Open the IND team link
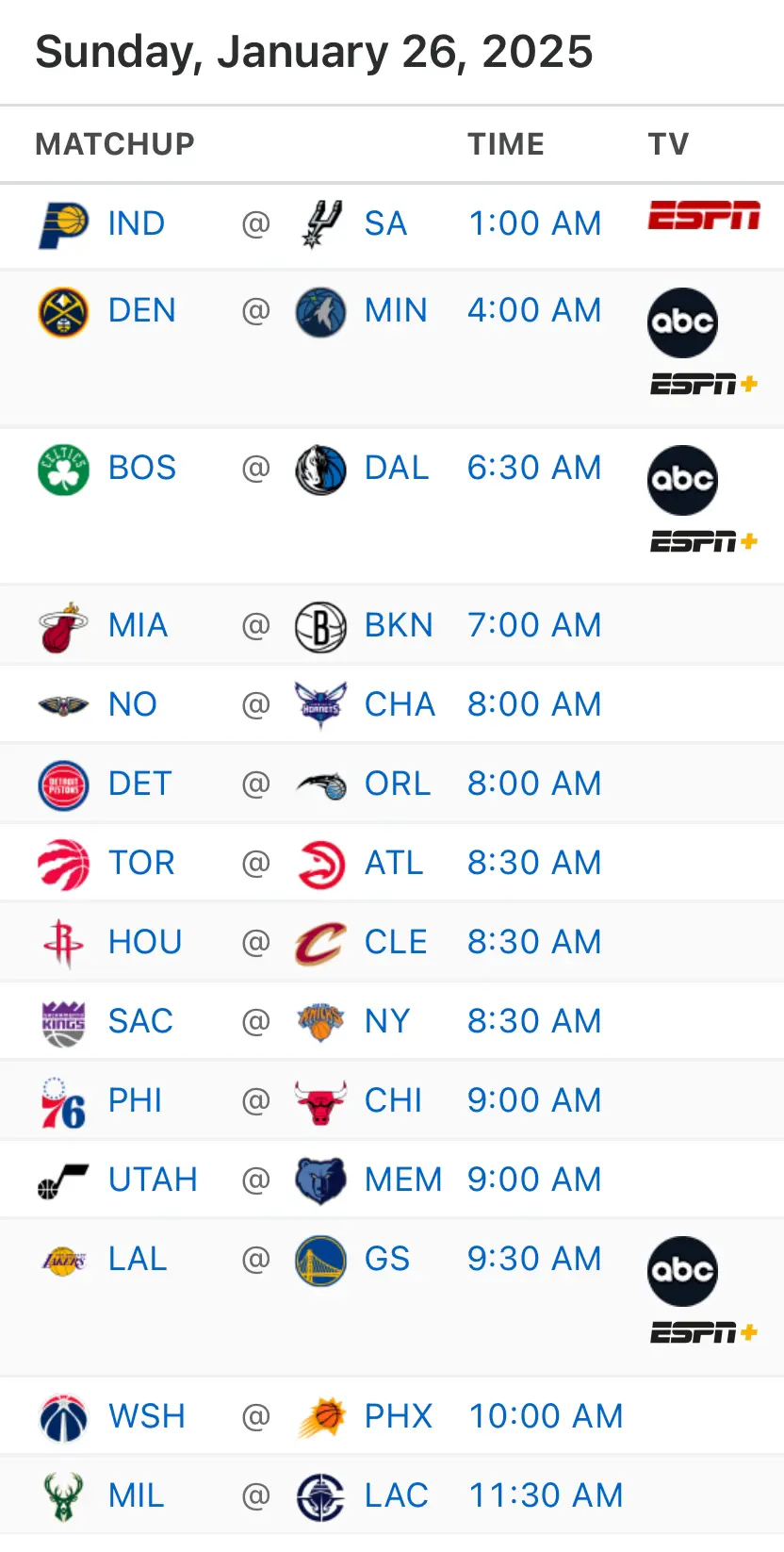This screenshot has height=1552, width=784. (x=136, y=224)
